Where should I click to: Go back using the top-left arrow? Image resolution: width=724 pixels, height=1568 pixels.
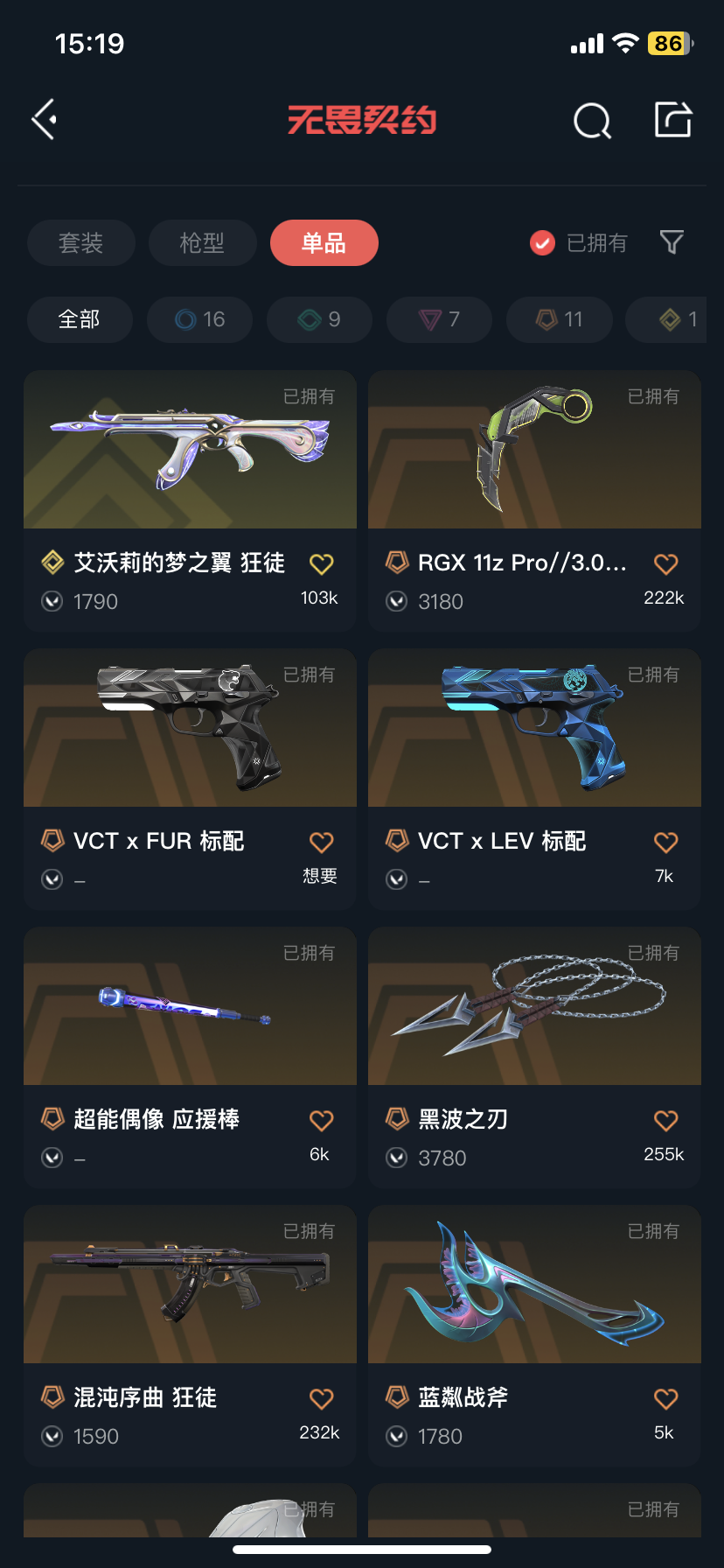click(45, 119)
